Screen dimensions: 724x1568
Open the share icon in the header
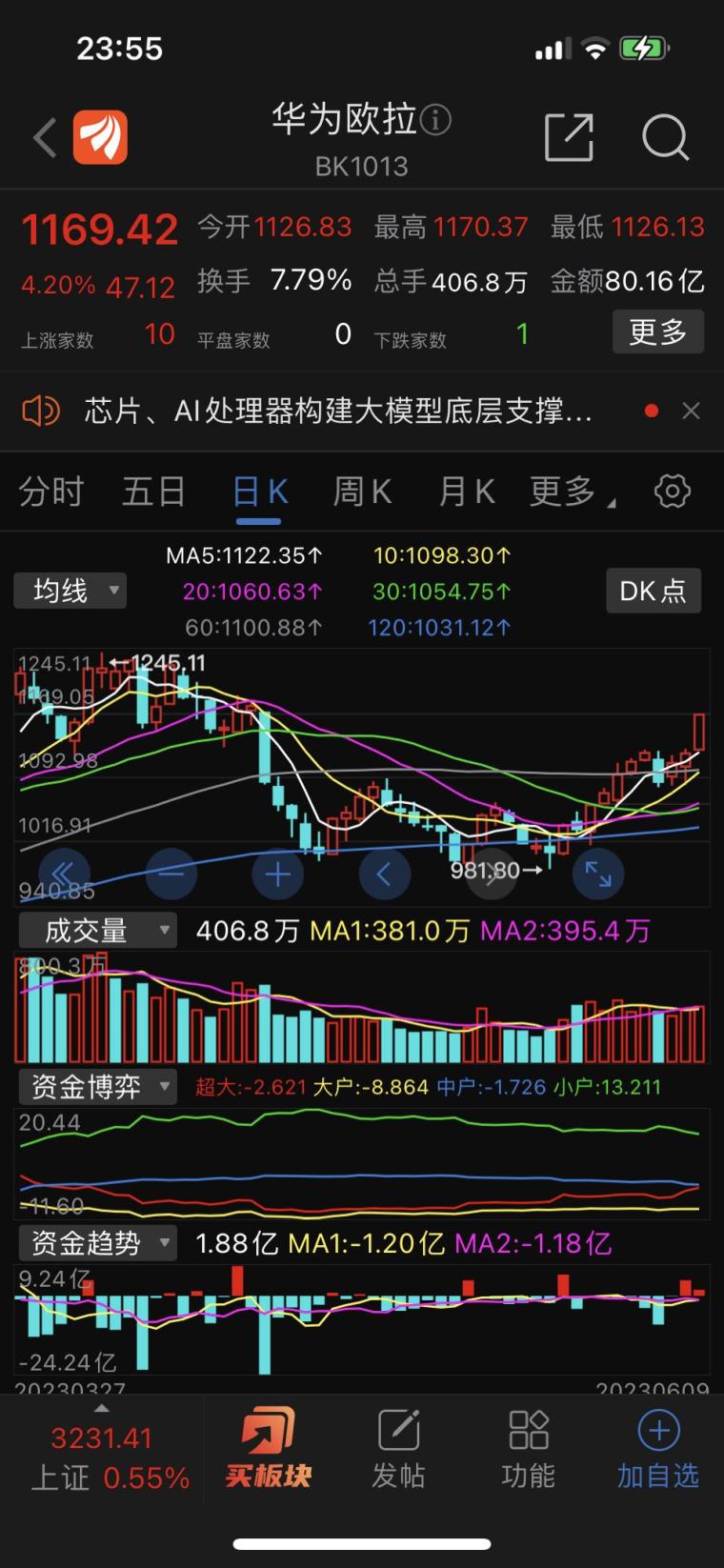569,137
